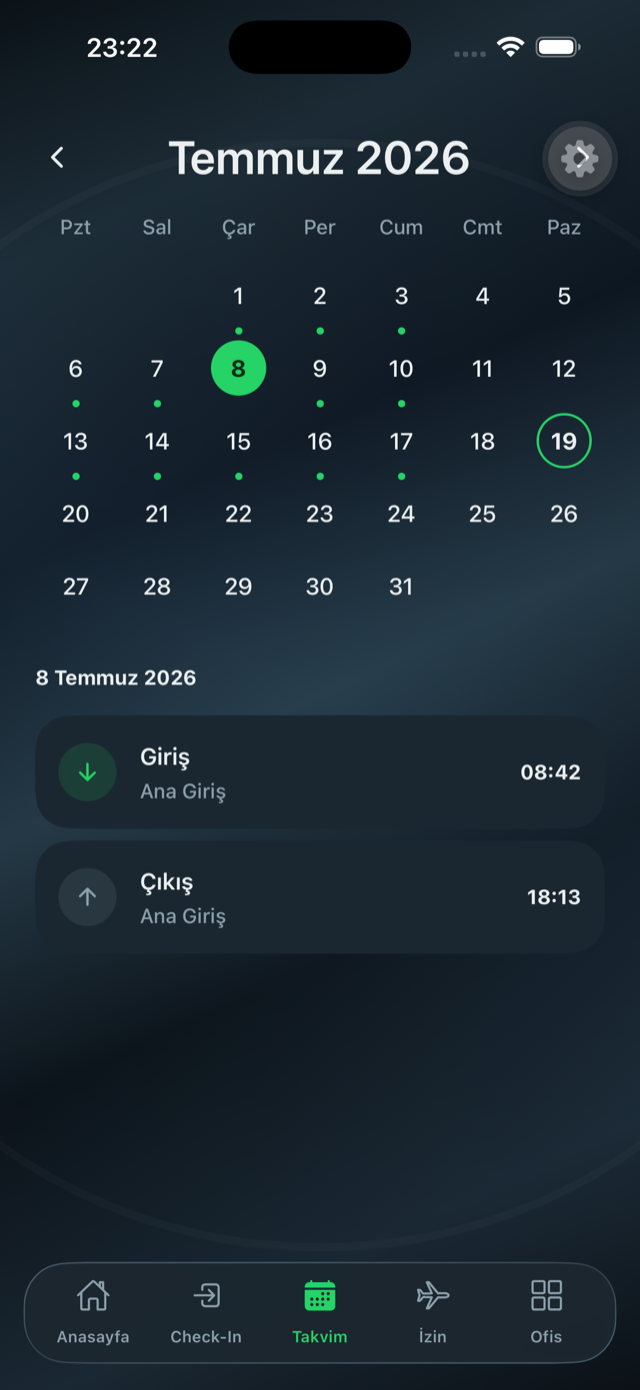Go to the previous month

[57, 157]
